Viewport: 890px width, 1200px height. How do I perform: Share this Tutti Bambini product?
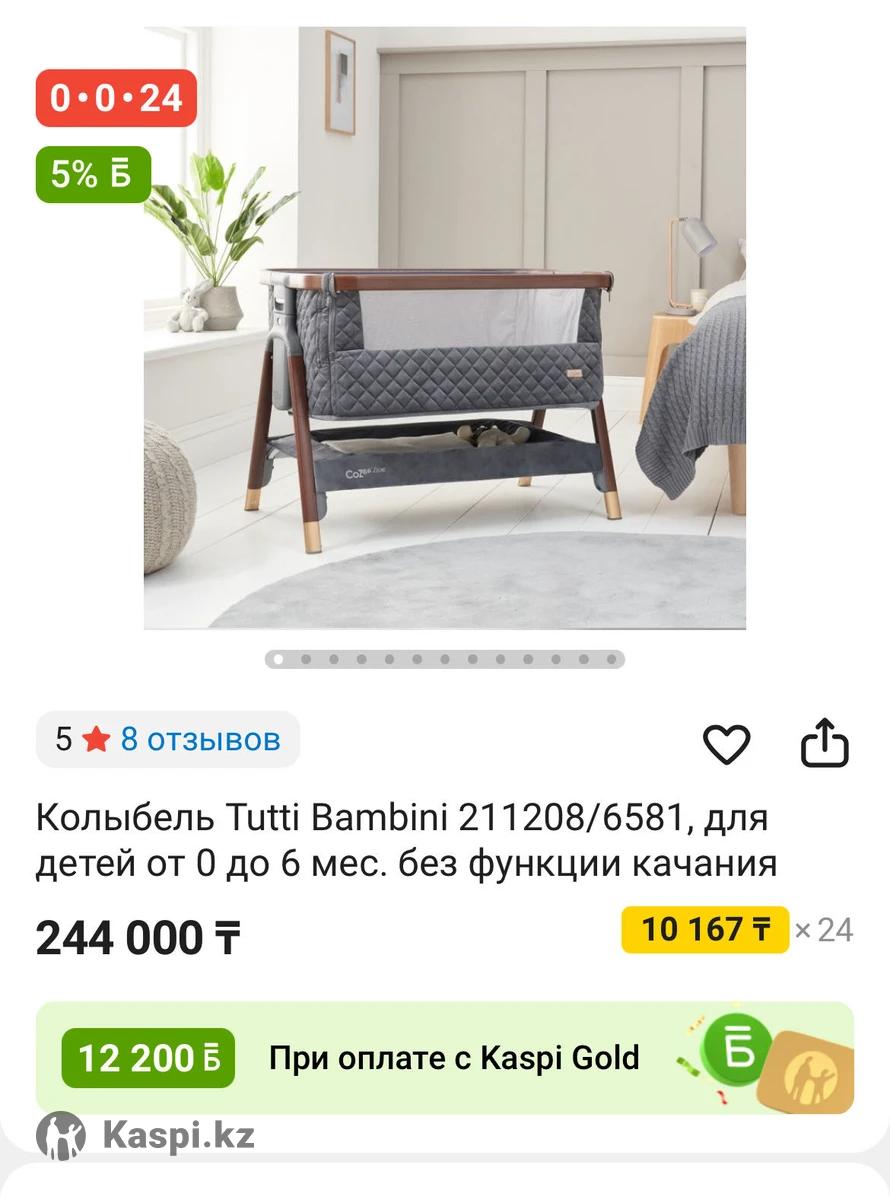825,743
